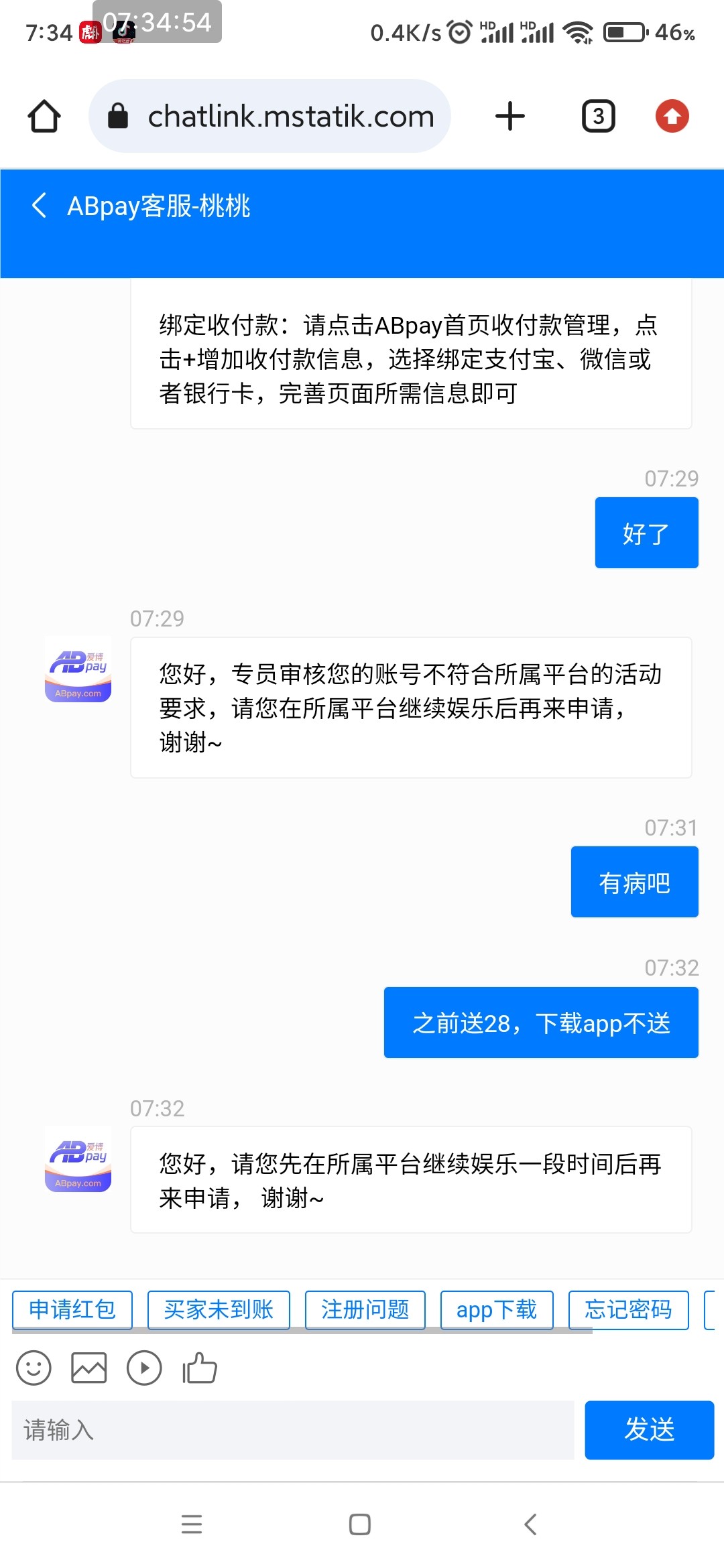Open a new browser tab with plus
724x1568 pixels.
coord(509,115)
